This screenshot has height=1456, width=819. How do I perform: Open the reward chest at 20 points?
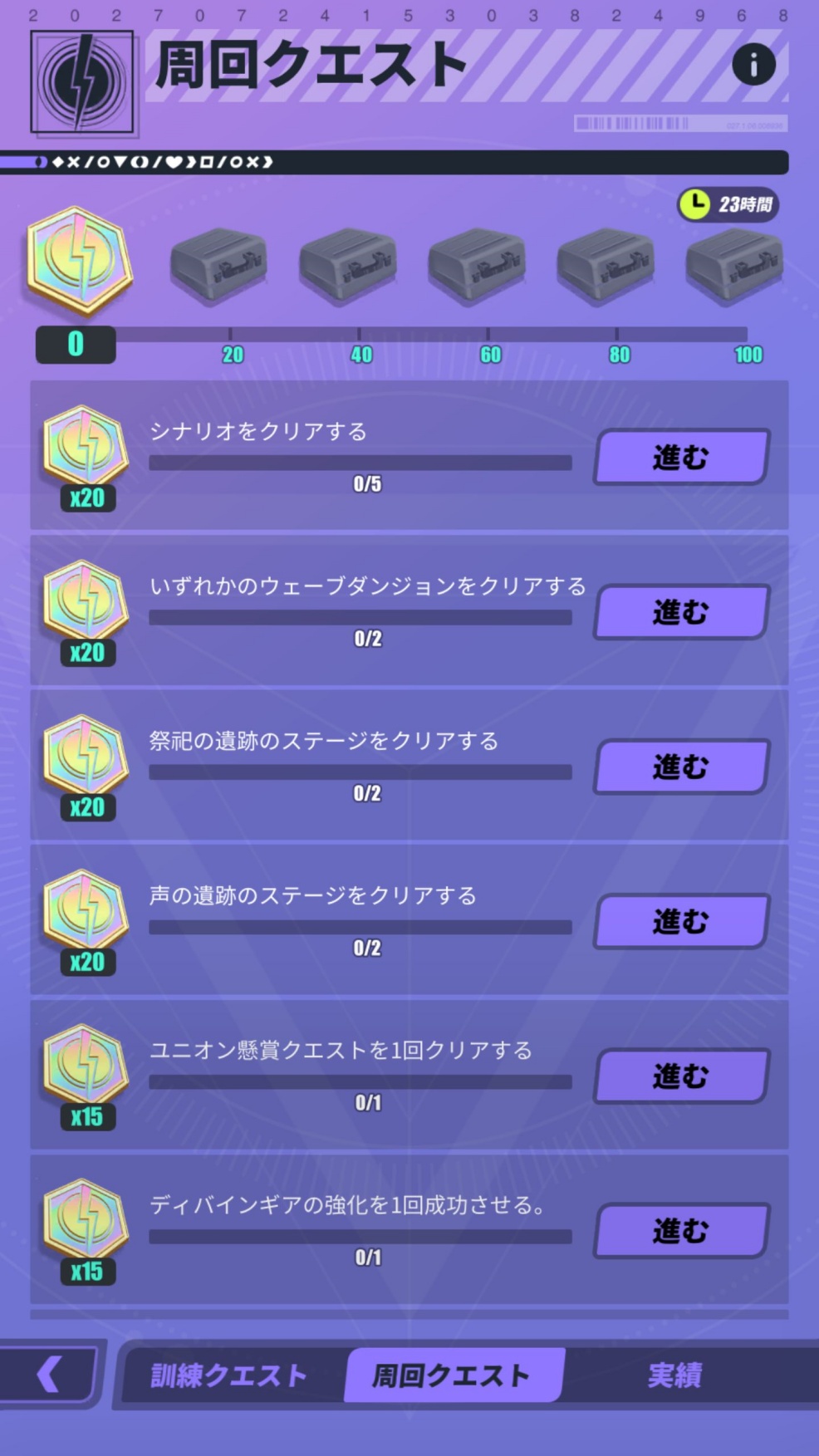(218, 264)
